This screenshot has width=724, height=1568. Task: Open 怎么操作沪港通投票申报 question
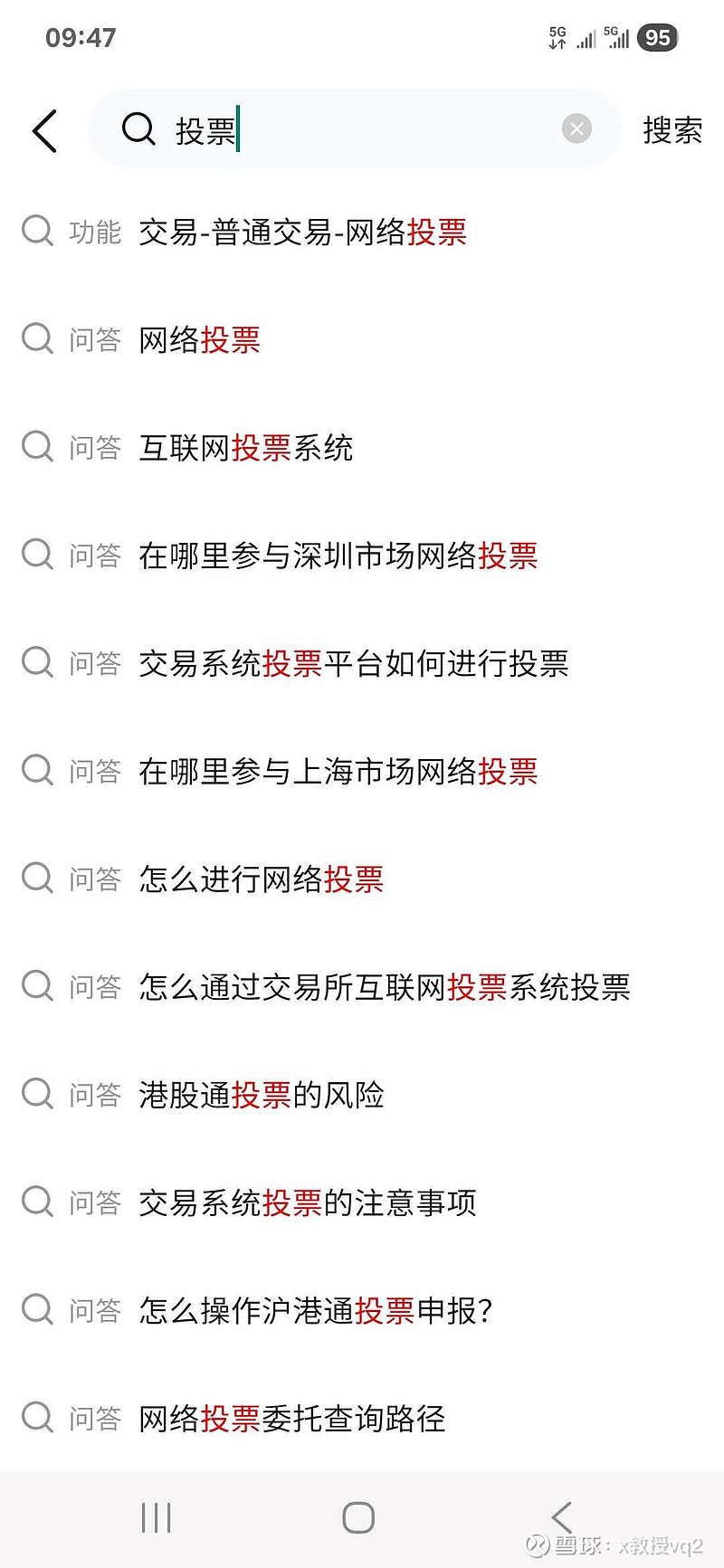pyautogui.click(x=317, y=1310)
